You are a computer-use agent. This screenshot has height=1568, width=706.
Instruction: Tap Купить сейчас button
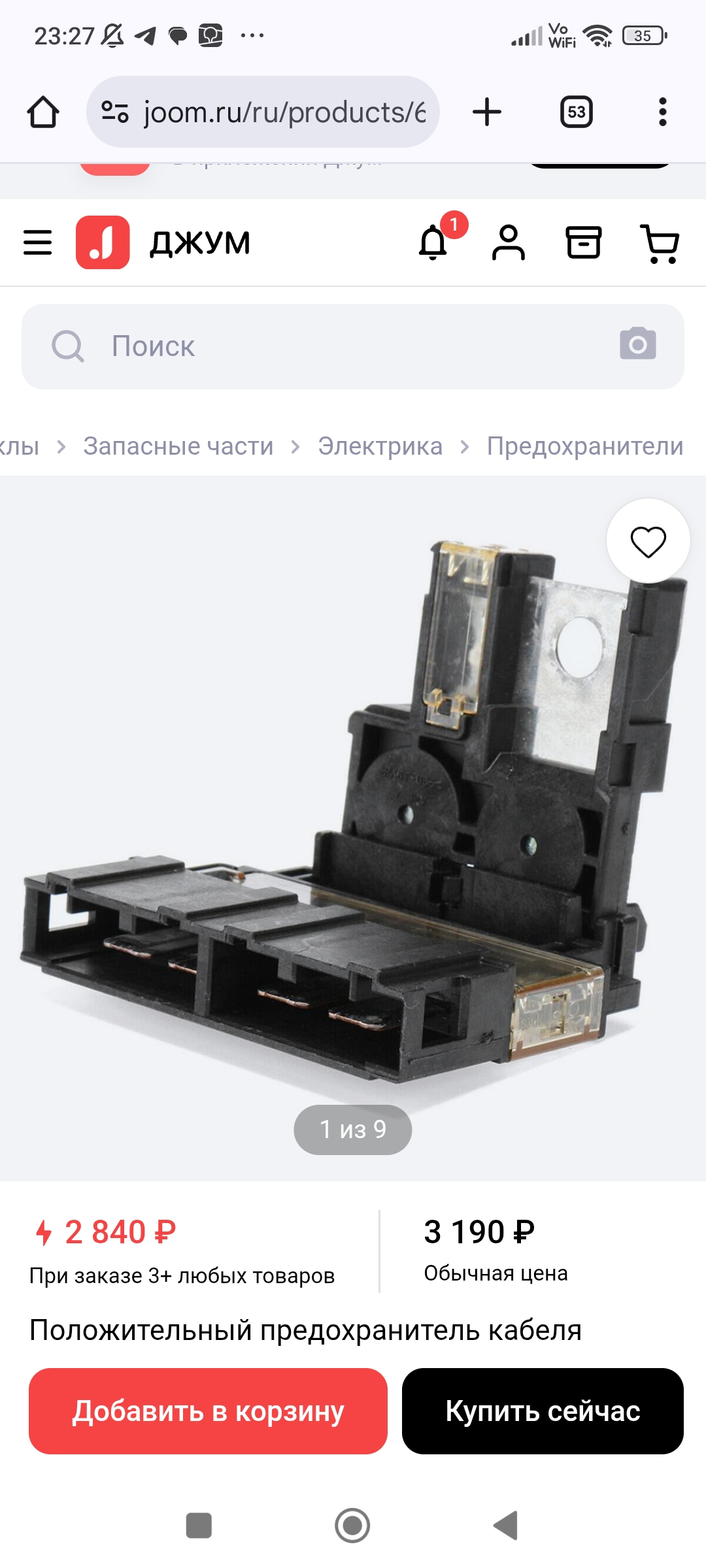[543, 1411]
